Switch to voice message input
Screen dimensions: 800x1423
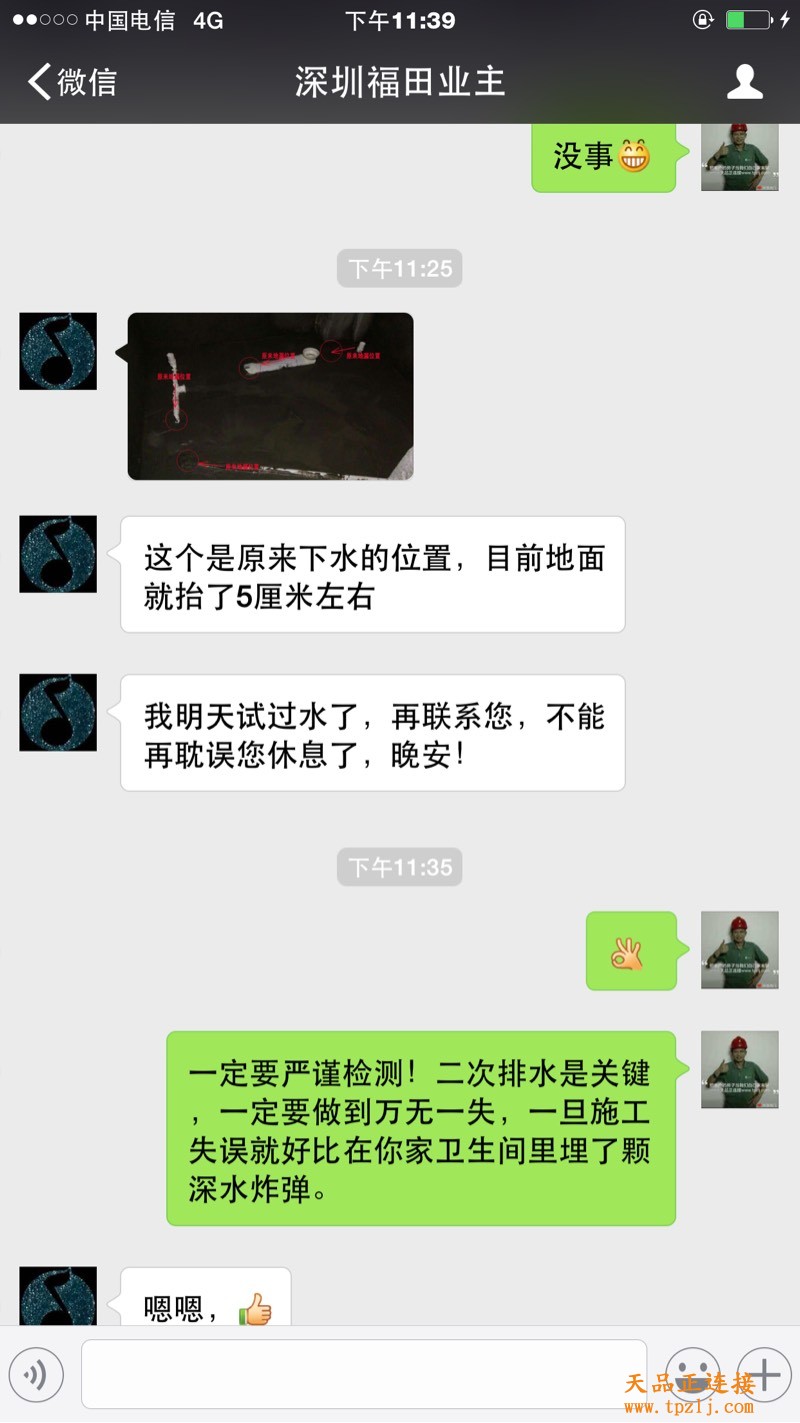pyautogui.click(x=36, y=1374)
